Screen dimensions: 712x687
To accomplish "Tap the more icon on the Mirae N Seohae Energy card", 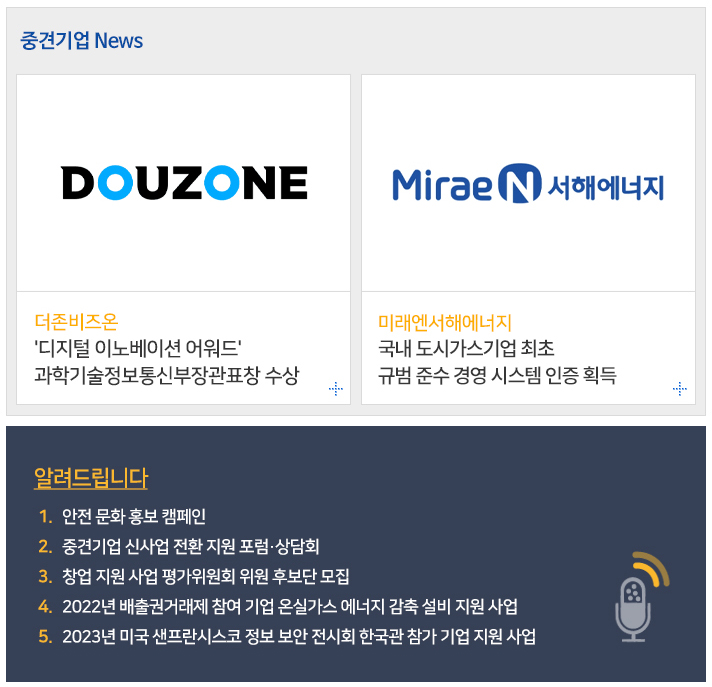I will pos(680,388).
